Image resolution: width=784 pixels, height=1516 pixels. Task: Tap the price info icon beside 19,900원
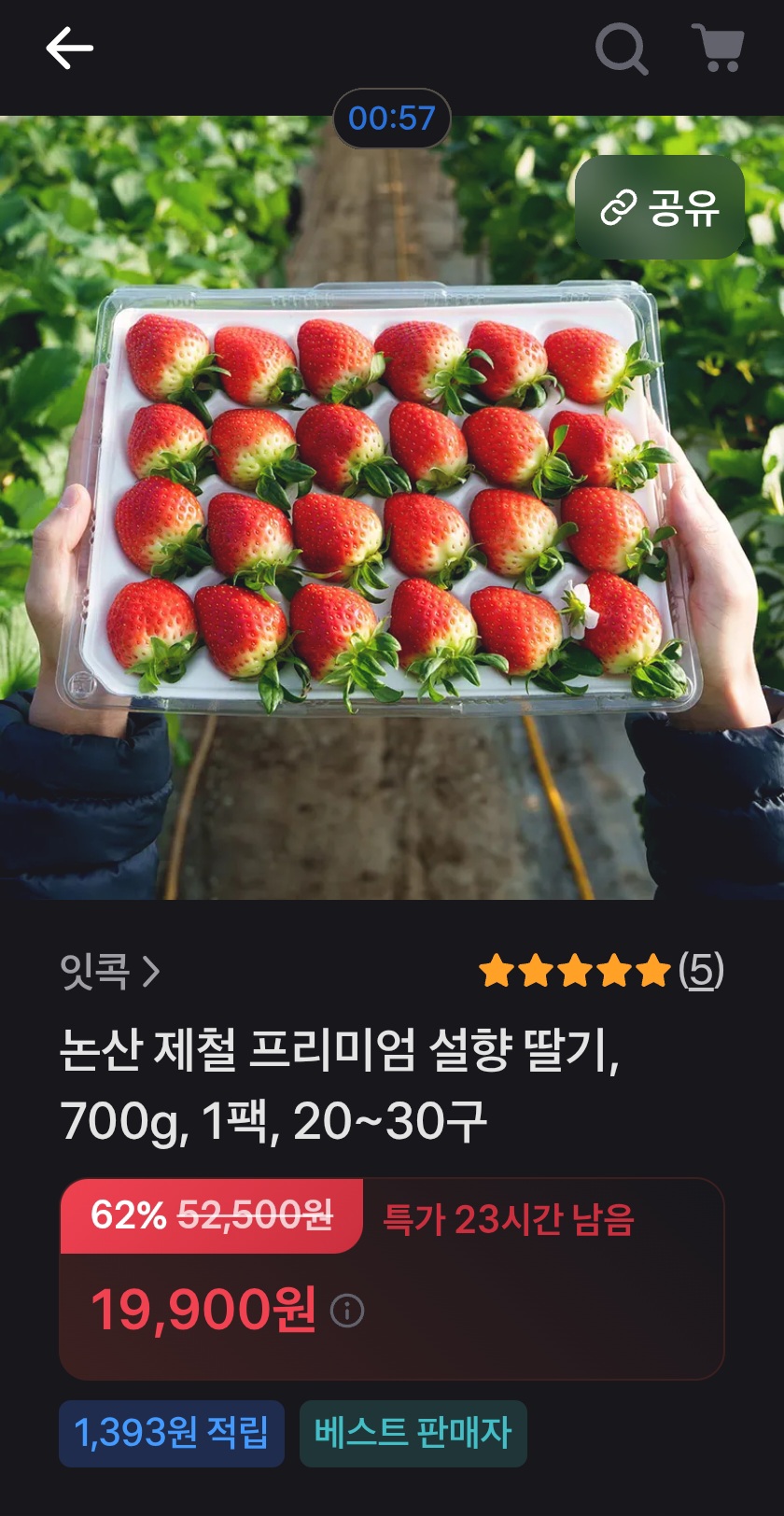347,1311
